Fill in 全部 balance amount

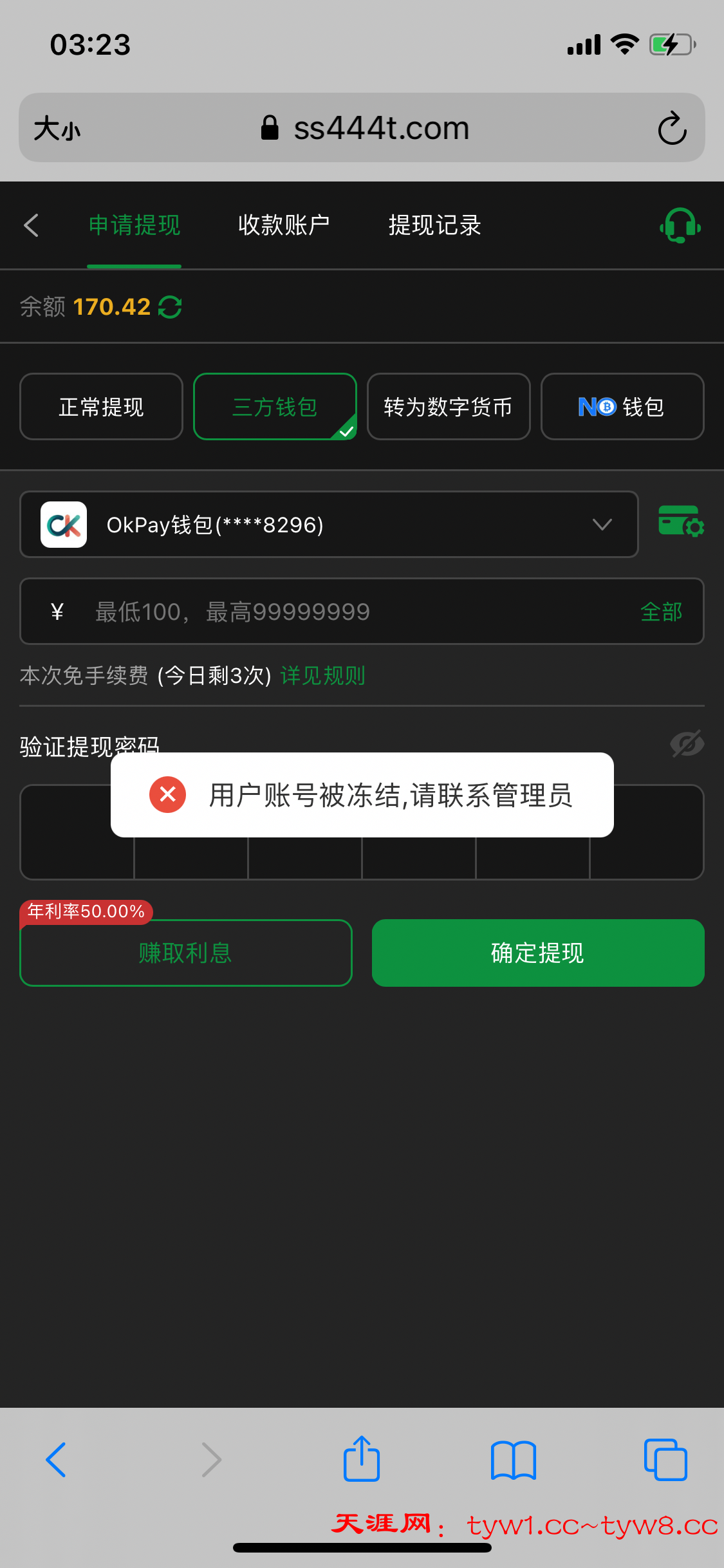tap(661, 611)
